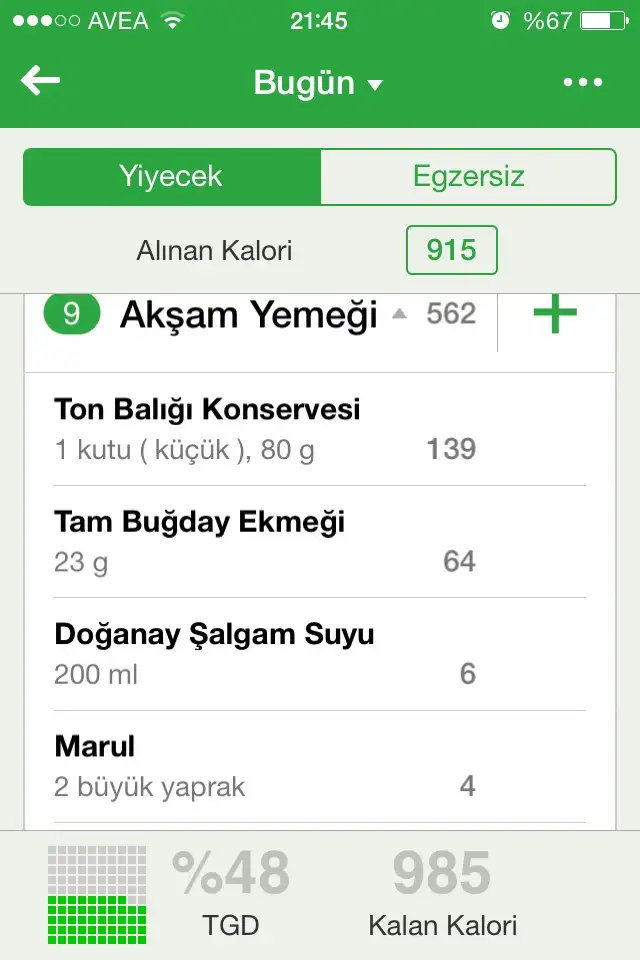Open Ton Balığı Konservesi entry
This screenshot has width=640, height=960.
265,429
